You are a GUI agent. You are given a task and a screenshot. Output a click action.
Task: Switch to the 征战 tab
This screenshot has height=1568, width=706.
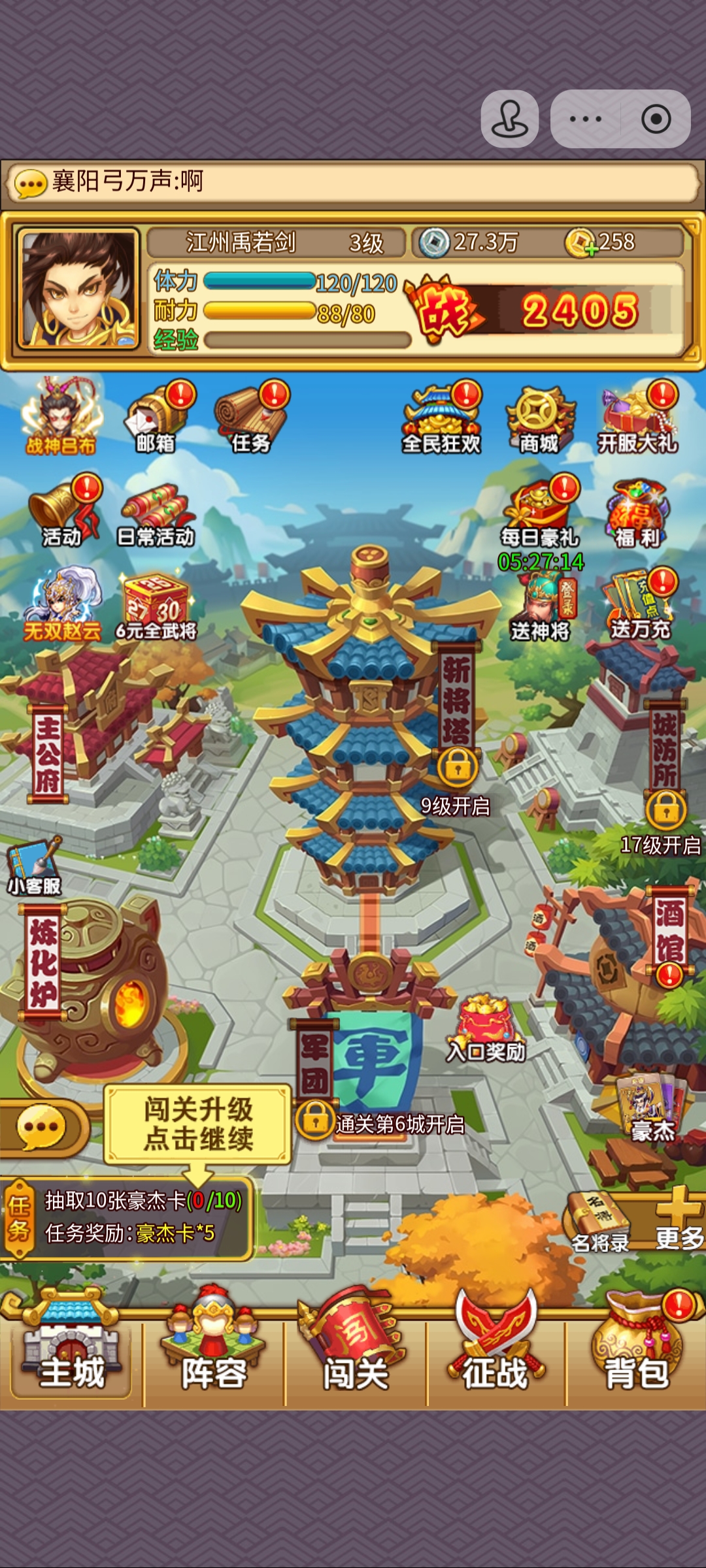point(496,1354)
